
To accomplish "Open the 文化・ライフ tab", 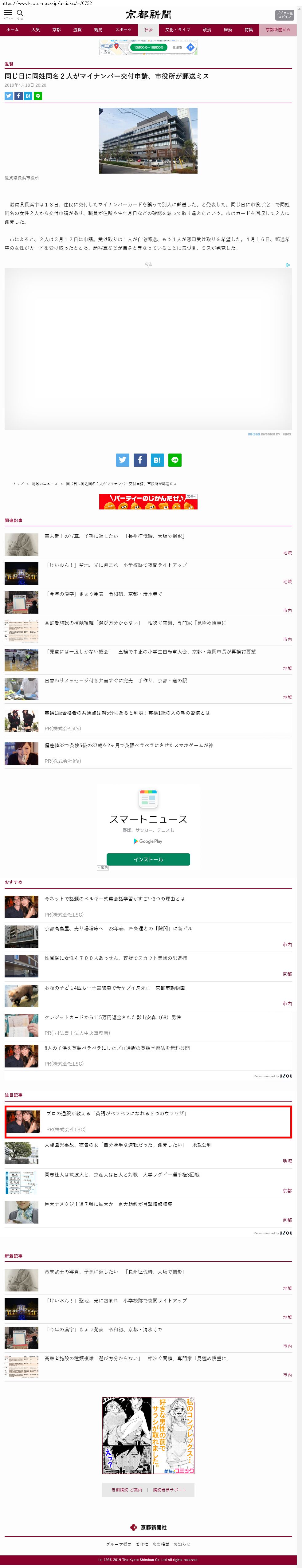I will click(x=177, y=29).
